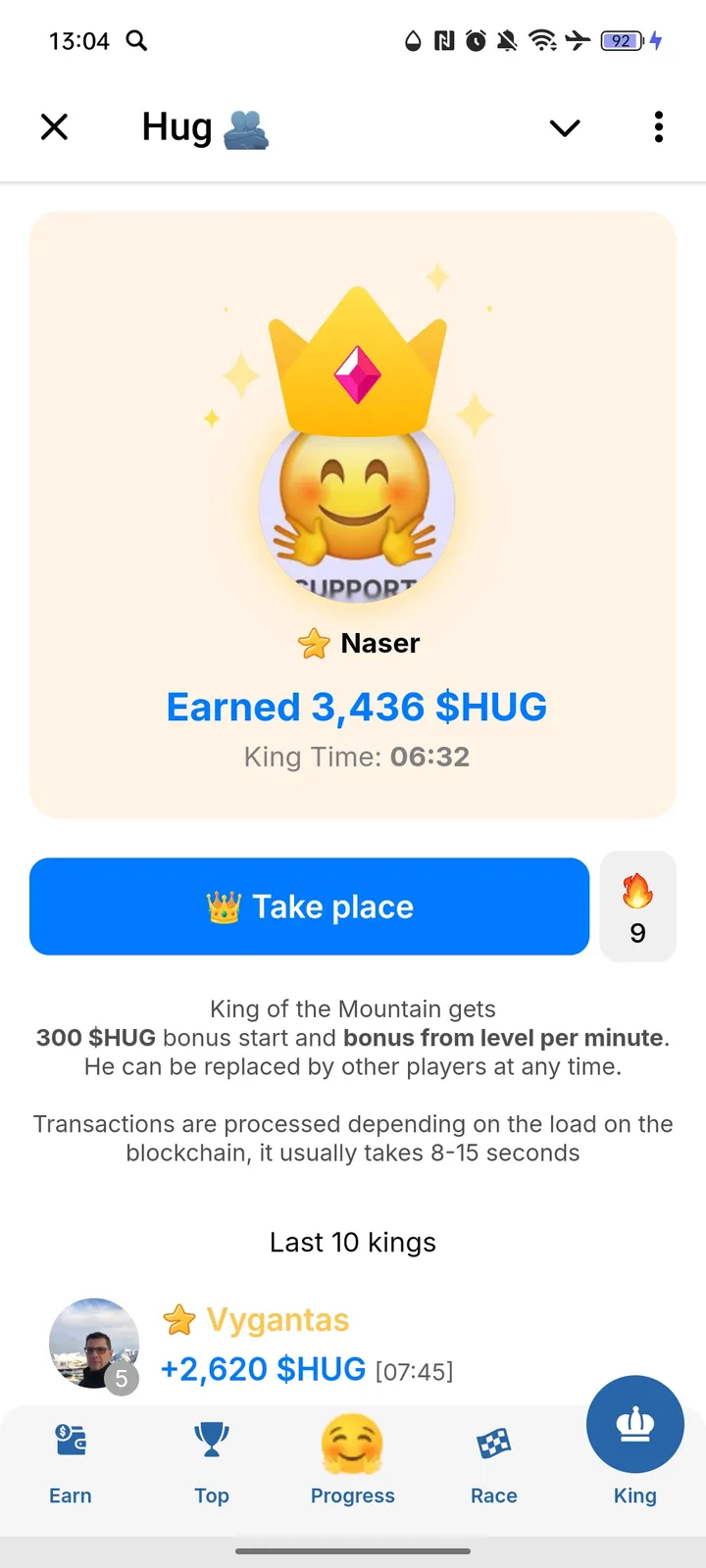Select the Race checkered flag icon

[493, 1442]
